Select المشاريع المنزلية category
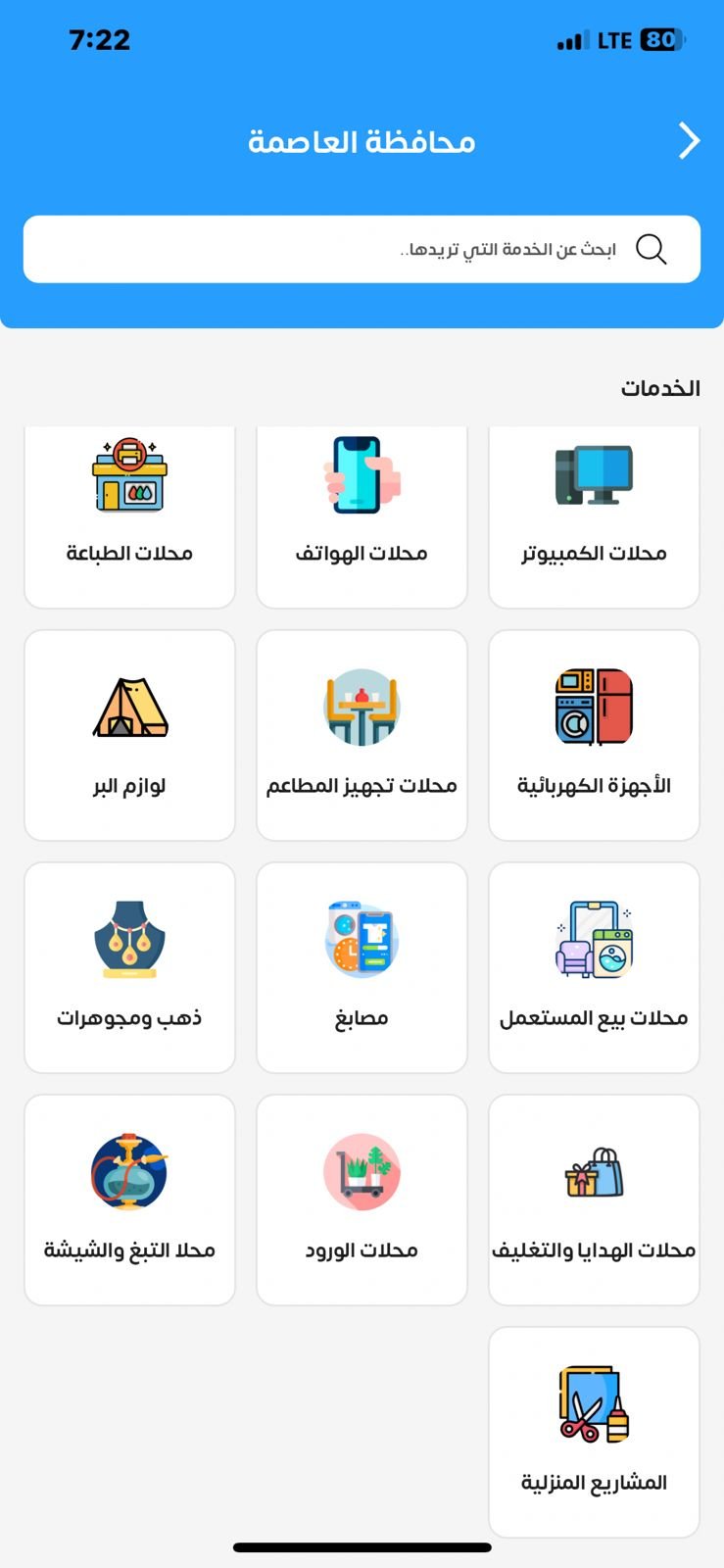Viewport: 724px width, 1568px height. [594, 1432]
